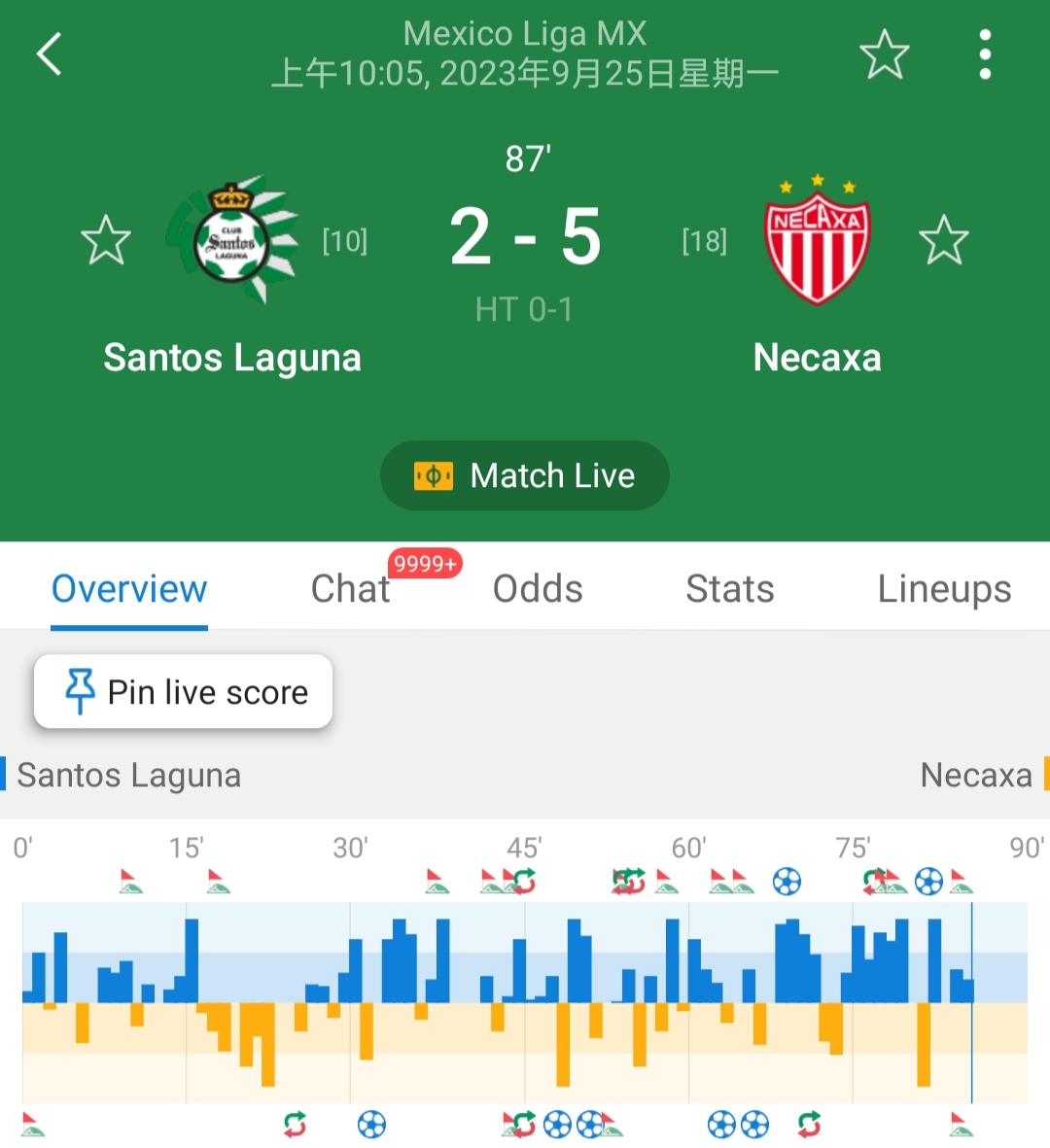Open the three-dot overflow menu
The width and height of the screenshot is (1050, 1148).
tap(985, 54)
